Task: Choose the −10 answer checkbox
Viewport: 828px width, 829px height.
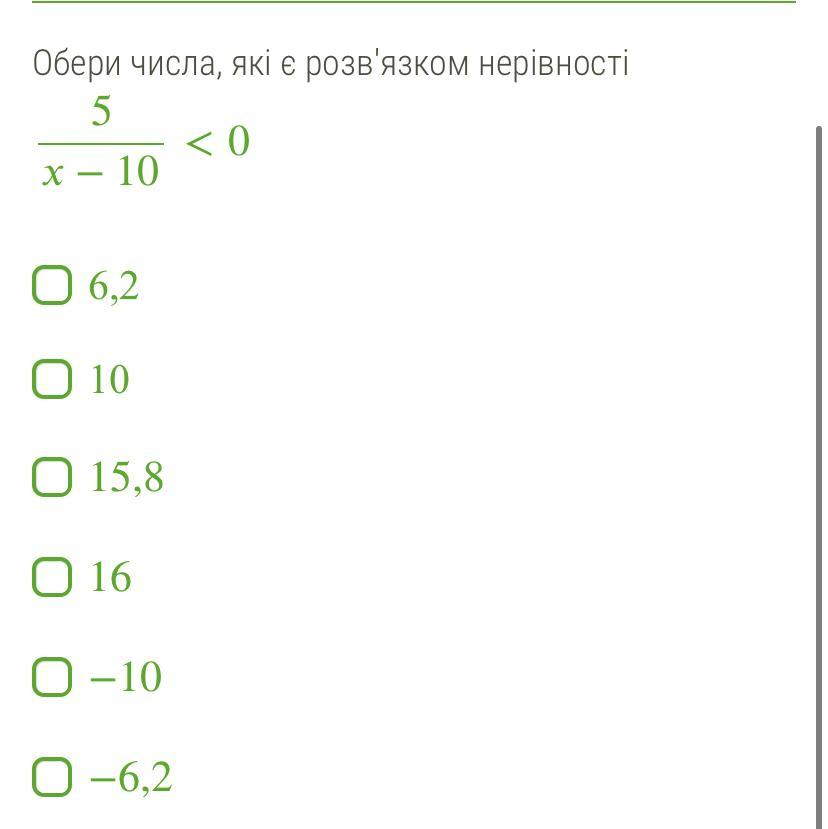Action: (52, 677)
